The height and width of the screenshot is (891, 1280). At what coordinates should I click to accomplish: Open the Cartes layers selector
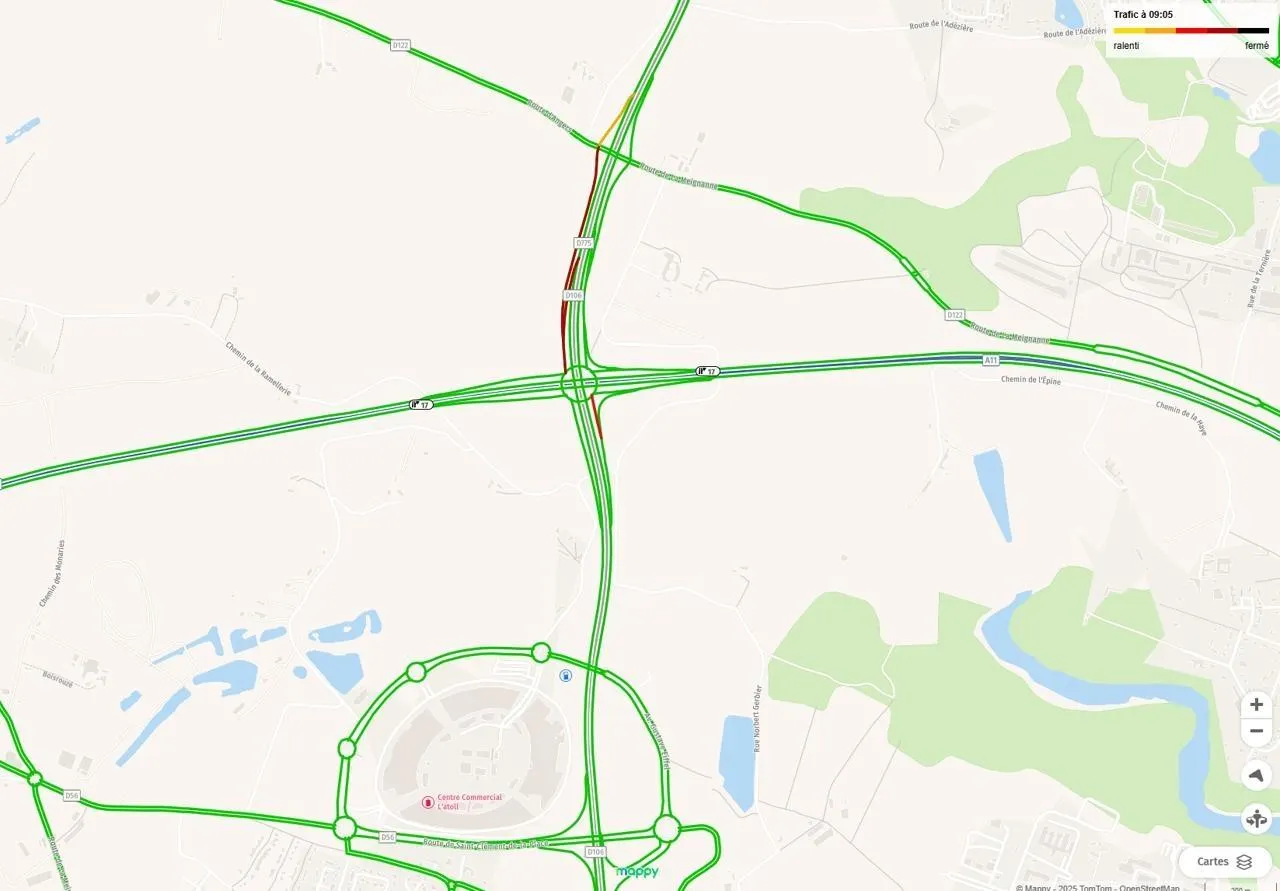tap(1225, 861)
